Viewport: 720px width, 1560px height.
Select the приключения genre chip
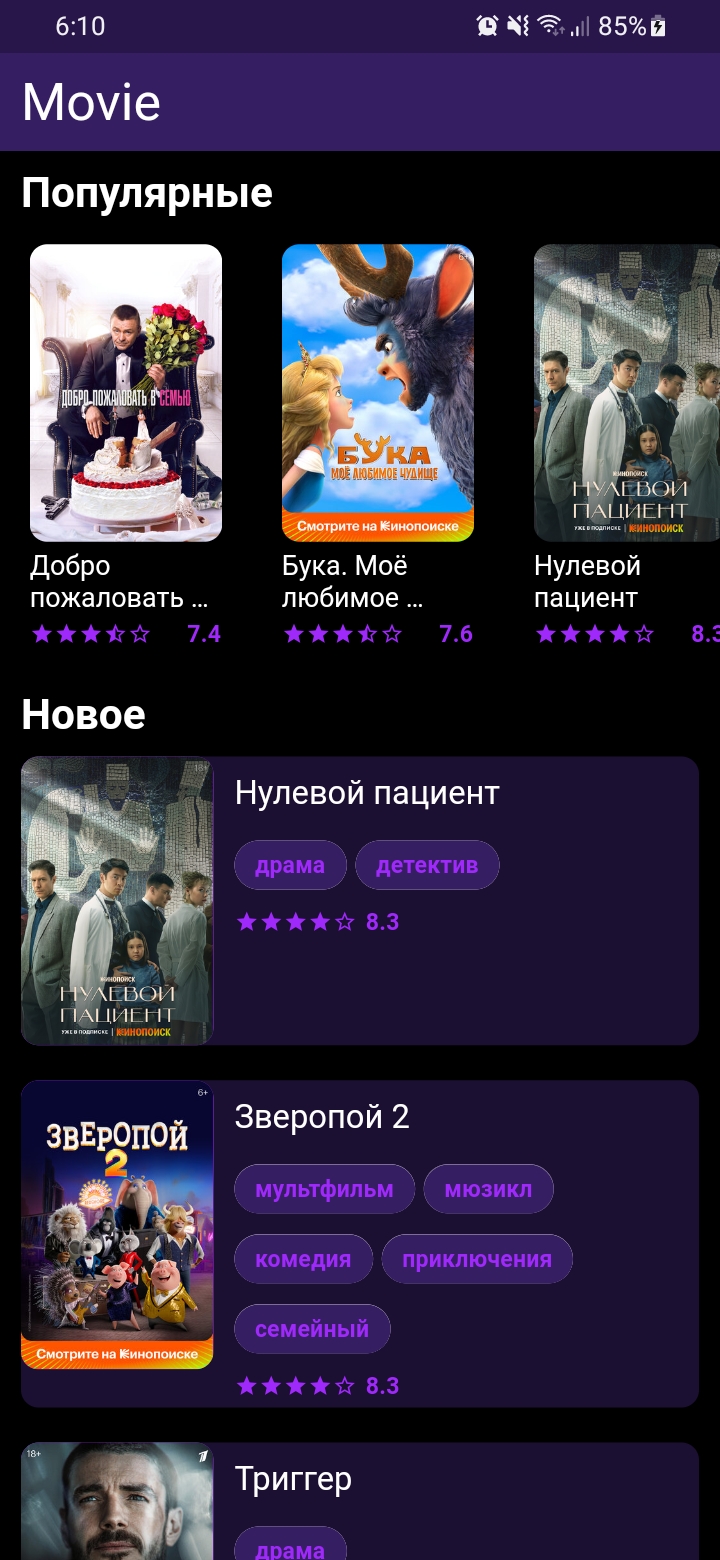477,1259
